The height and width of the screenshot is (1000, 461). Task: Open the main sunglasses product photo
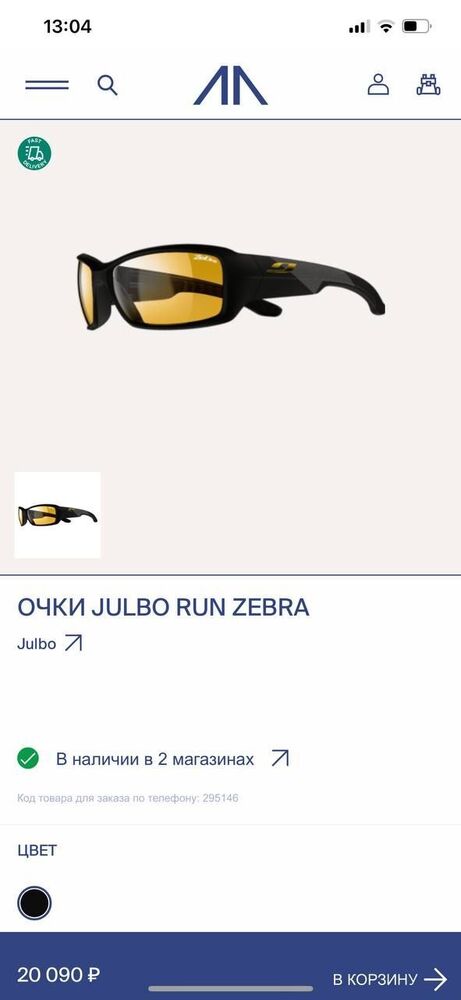(231, 287)
